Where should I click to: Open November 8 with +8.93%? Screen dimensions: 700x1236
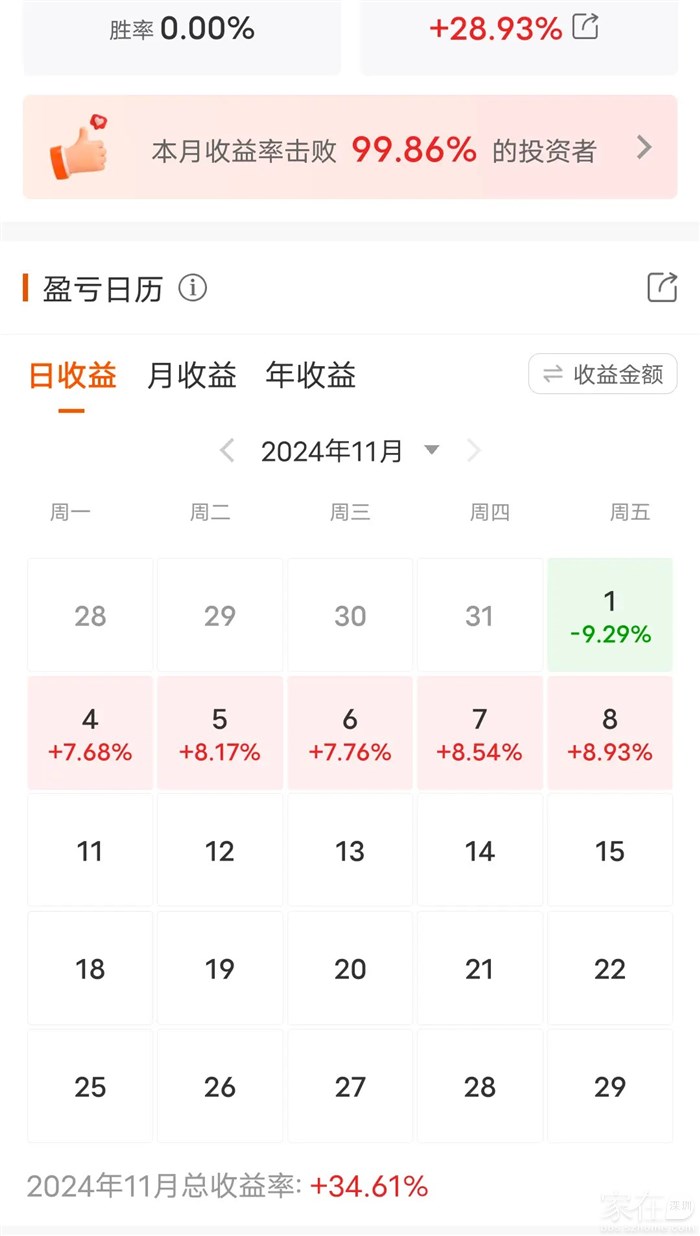coord(610,733)
